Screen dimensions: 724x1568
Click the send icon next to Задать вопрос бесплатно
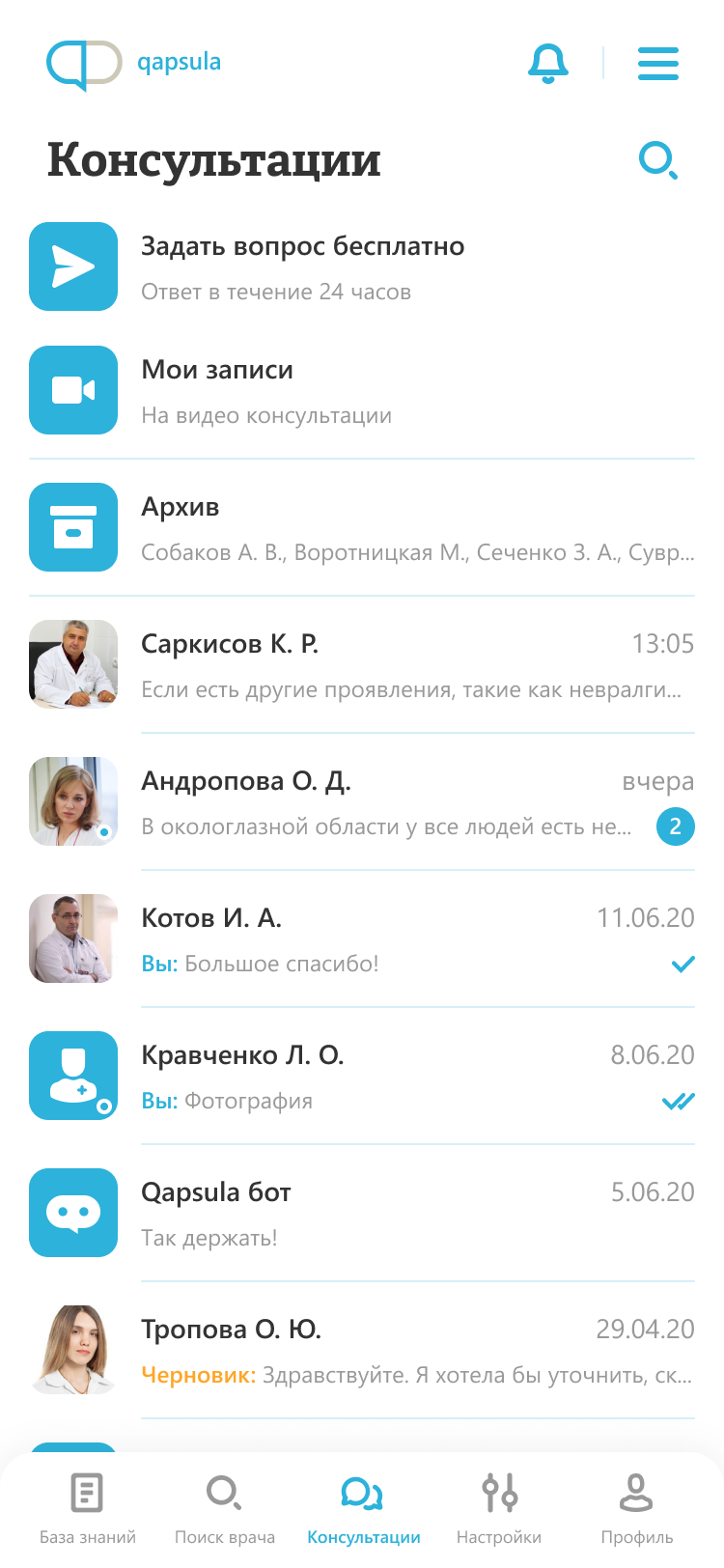73,266
